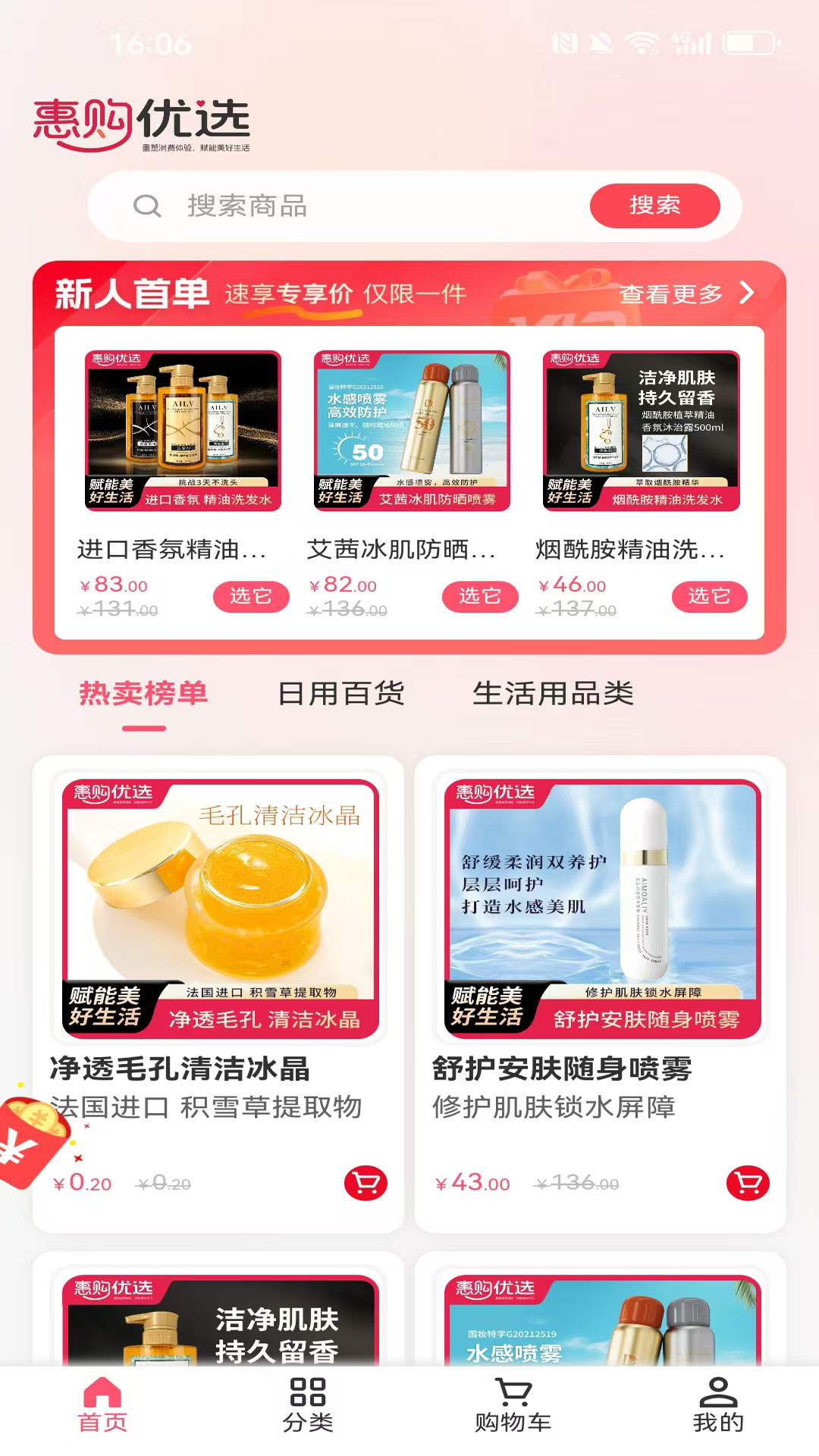Choose 选它 for 艾茜冰肌防晒喷雾

point(479,596)
